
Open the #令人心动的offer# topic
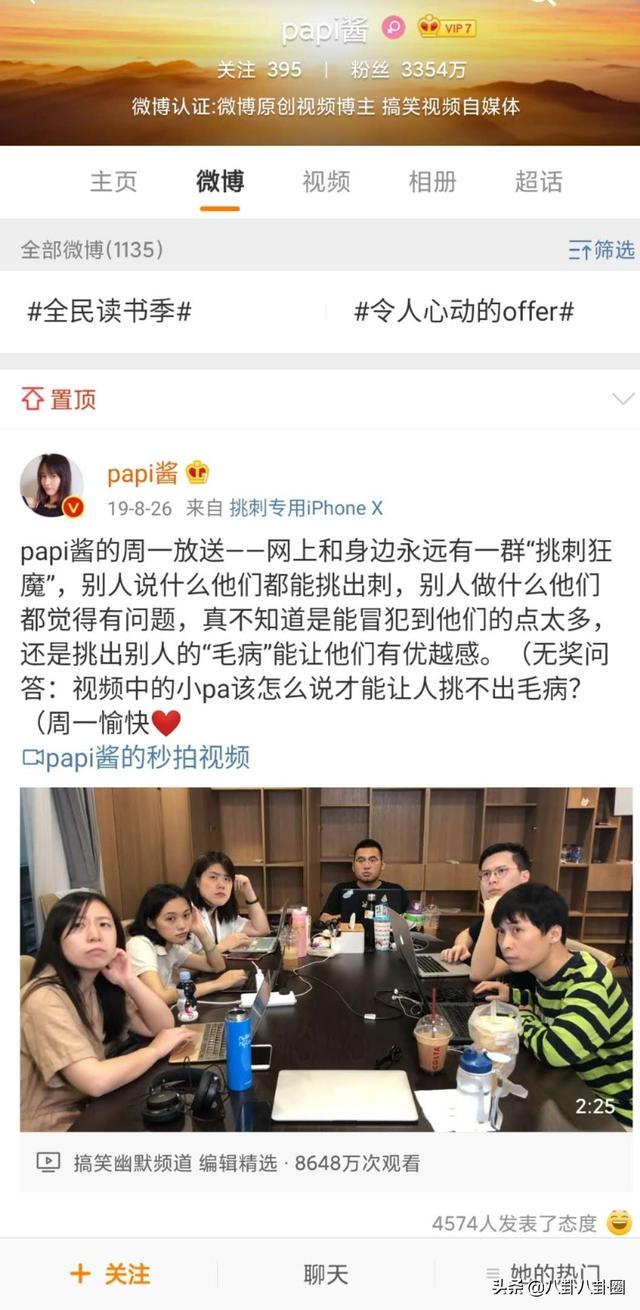click(x=464, y=311)
